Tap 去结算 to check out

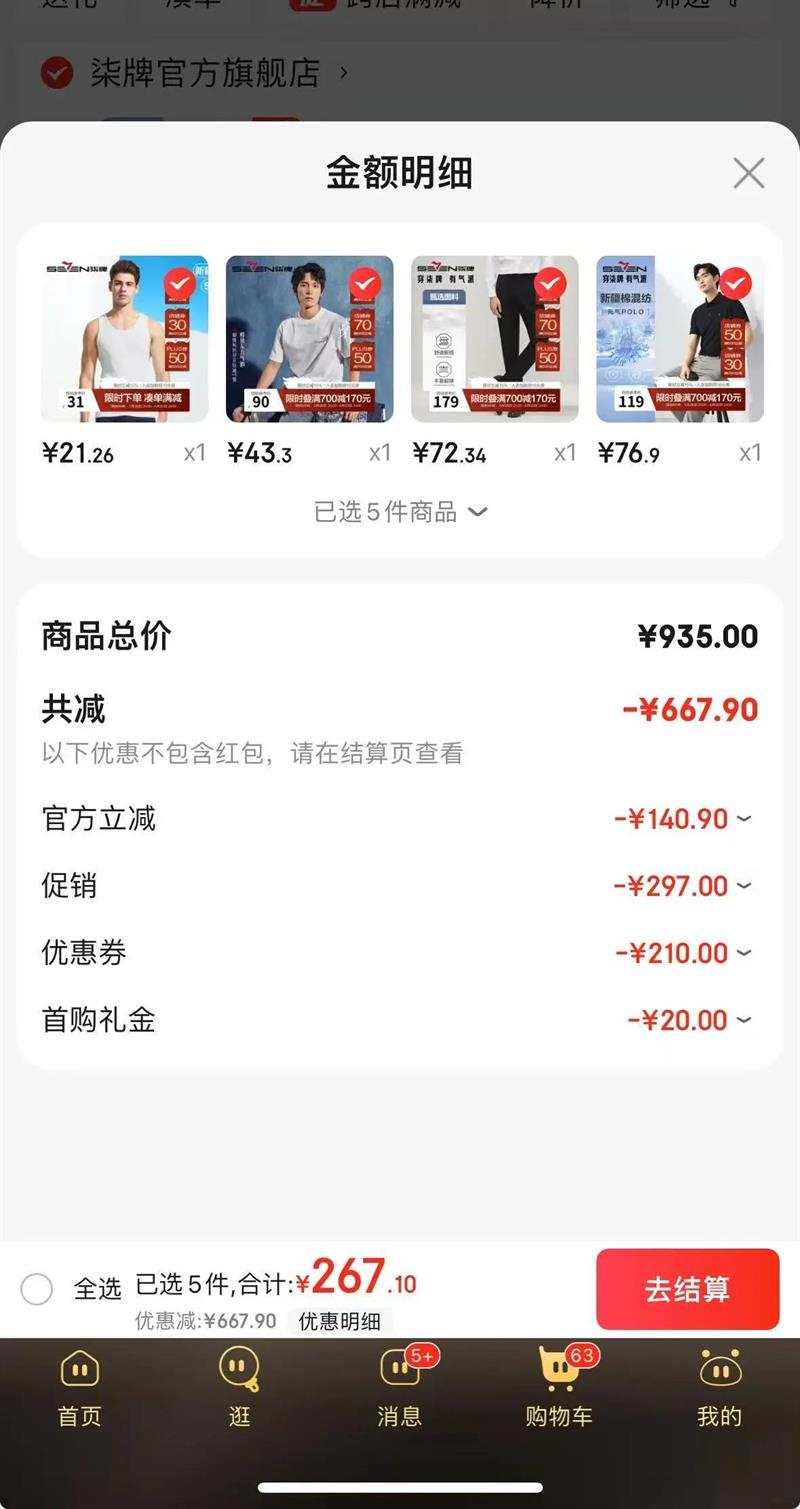tap(687, 1289)
